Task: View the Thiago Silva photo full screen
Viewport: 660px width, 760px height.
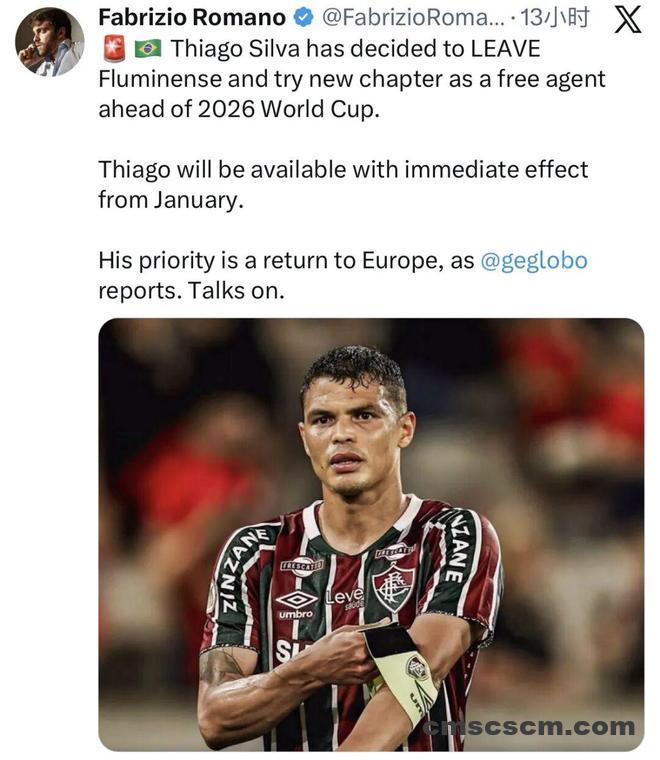Action: point(371,534)
